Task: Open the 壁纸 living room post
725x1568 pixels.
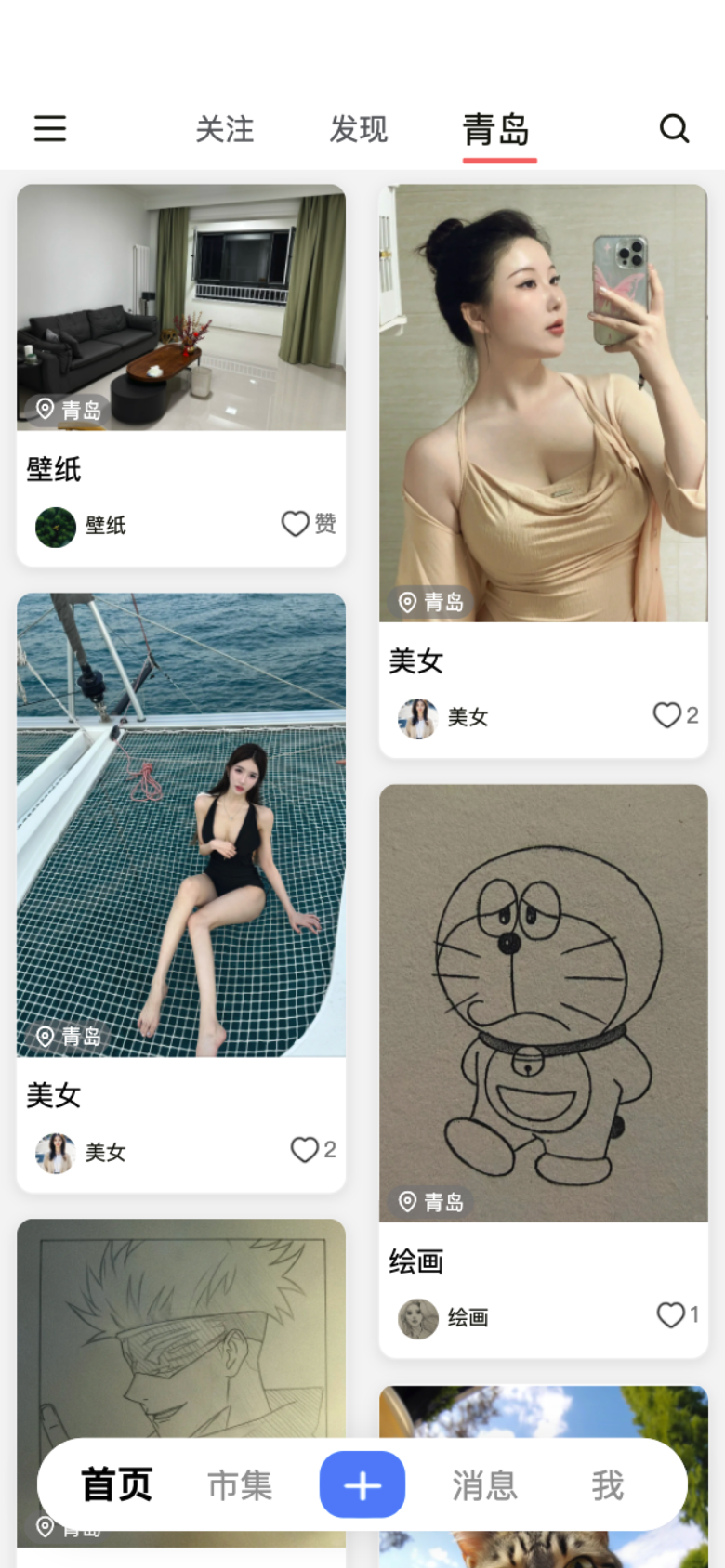Action: (181, 307)
